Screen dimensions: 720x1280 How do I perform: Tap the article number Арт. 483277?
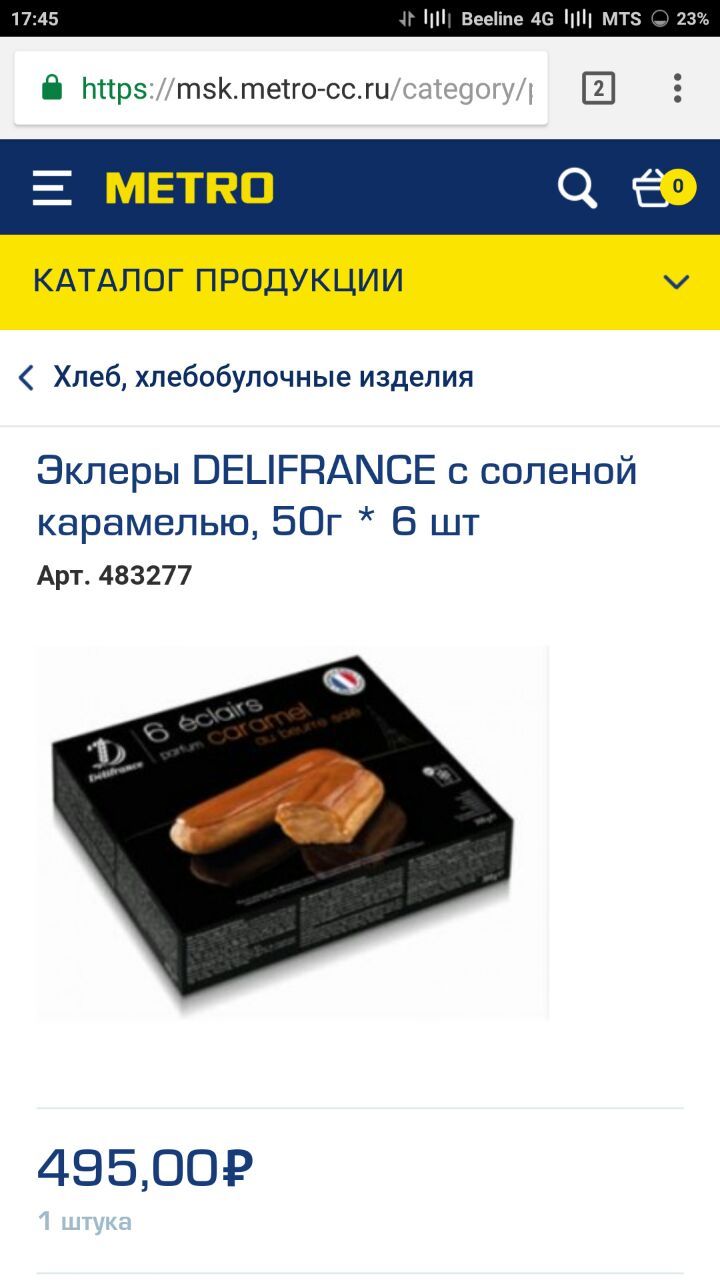tap(113, 575)
